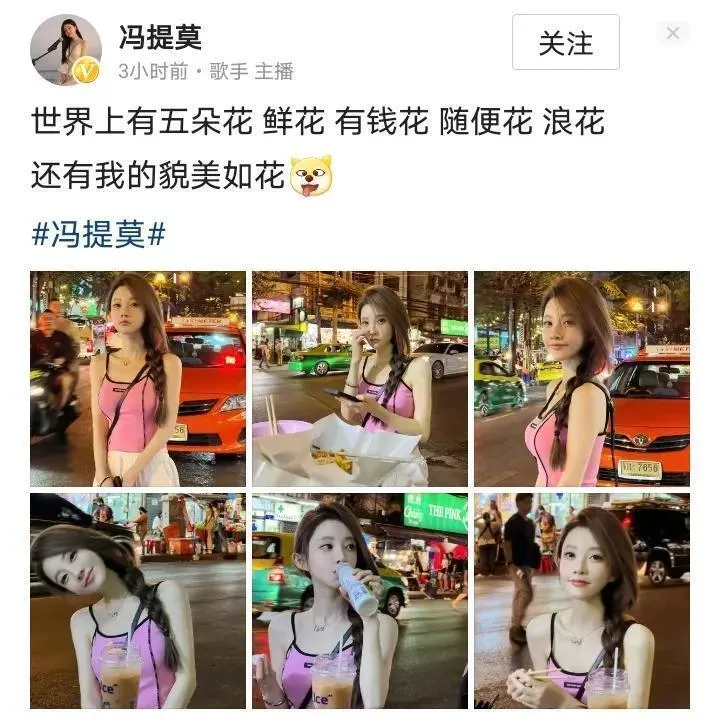This screenshot has width=720, height=722.
Task: Open the 冯提莫 username profile link
Action: (x=160, y=38)
